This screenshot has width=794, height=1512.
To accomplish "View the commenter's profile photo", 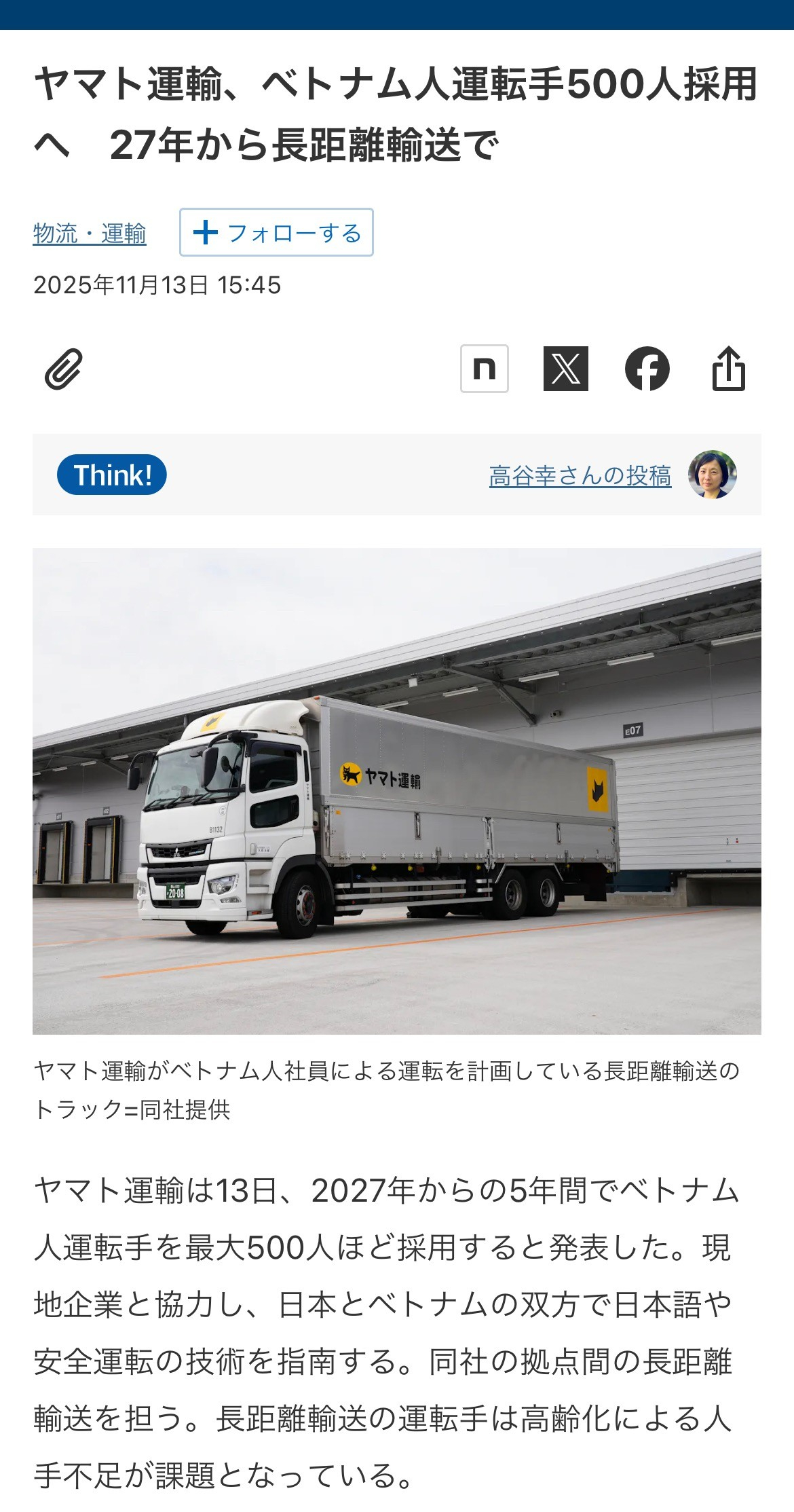I will pos(712,475).
